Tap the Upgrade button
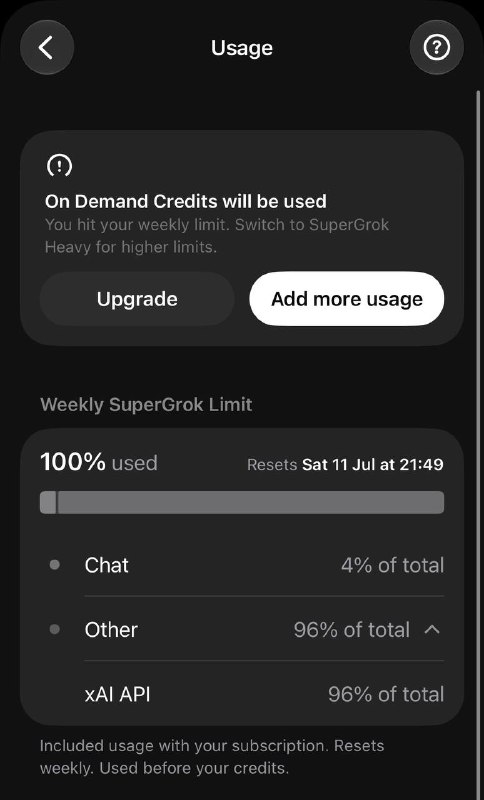Image resolution: width=484 pixels, height=800 pixels. (x=137, y=299)
